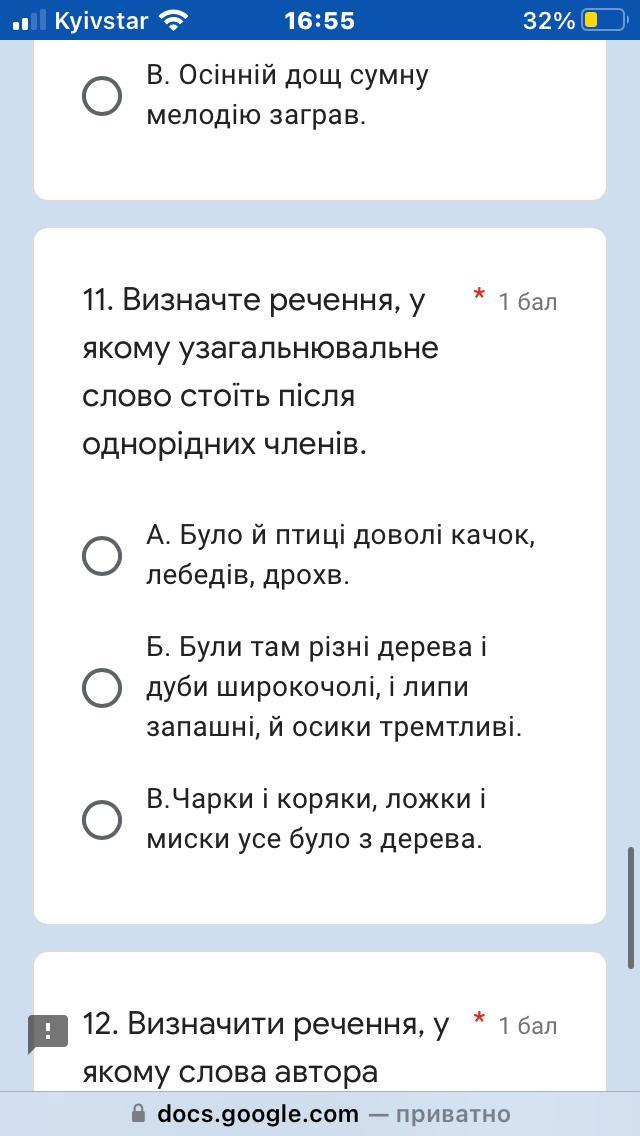Viewport: 640px width, 1136px height.
Task: Choose answer А. Було й птиці доволі
Action: [102, 556]
